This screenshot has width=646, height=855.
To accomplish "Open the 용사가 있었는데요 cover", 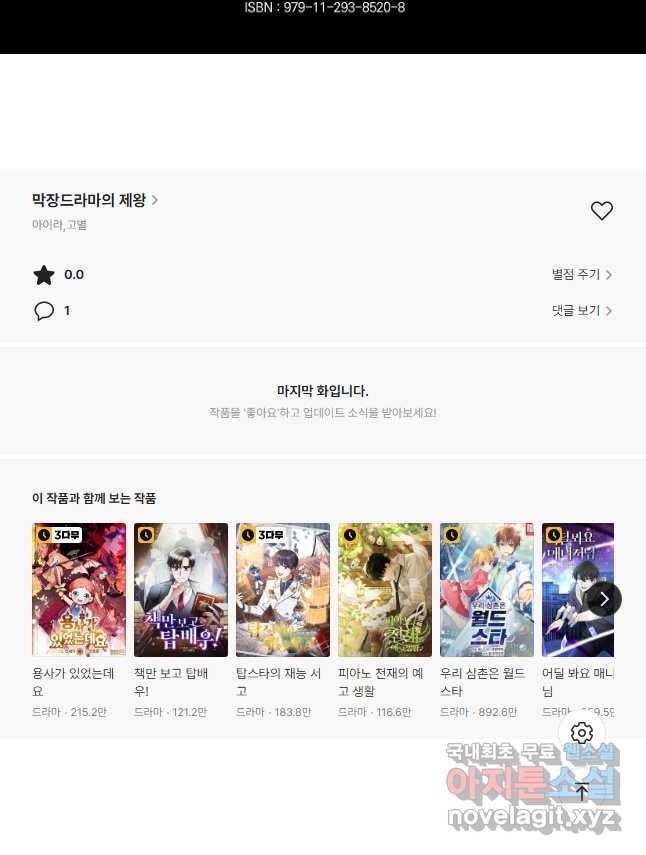I will (79, 590).
